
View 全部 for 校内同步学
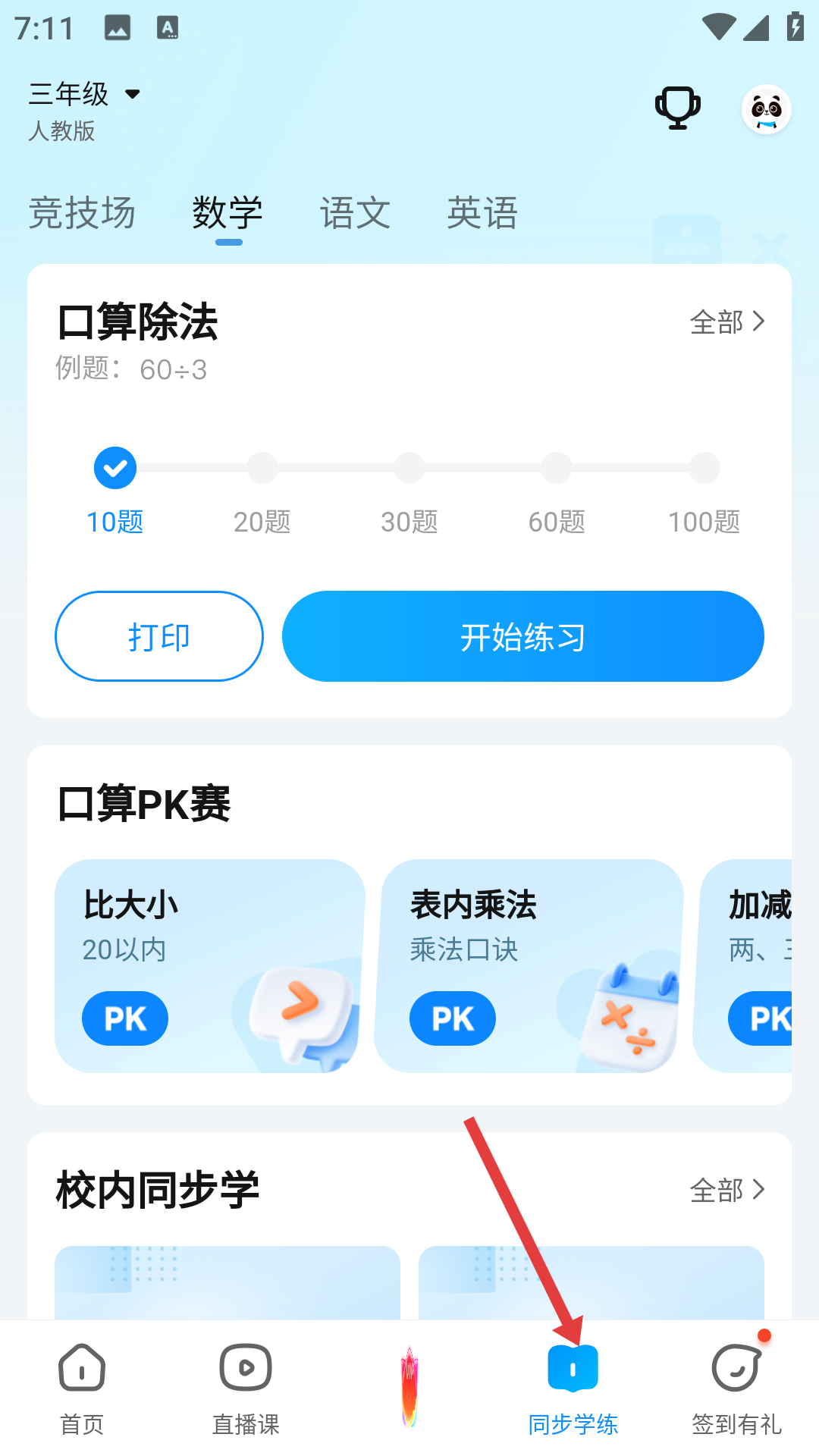(x=726, y=1191)
